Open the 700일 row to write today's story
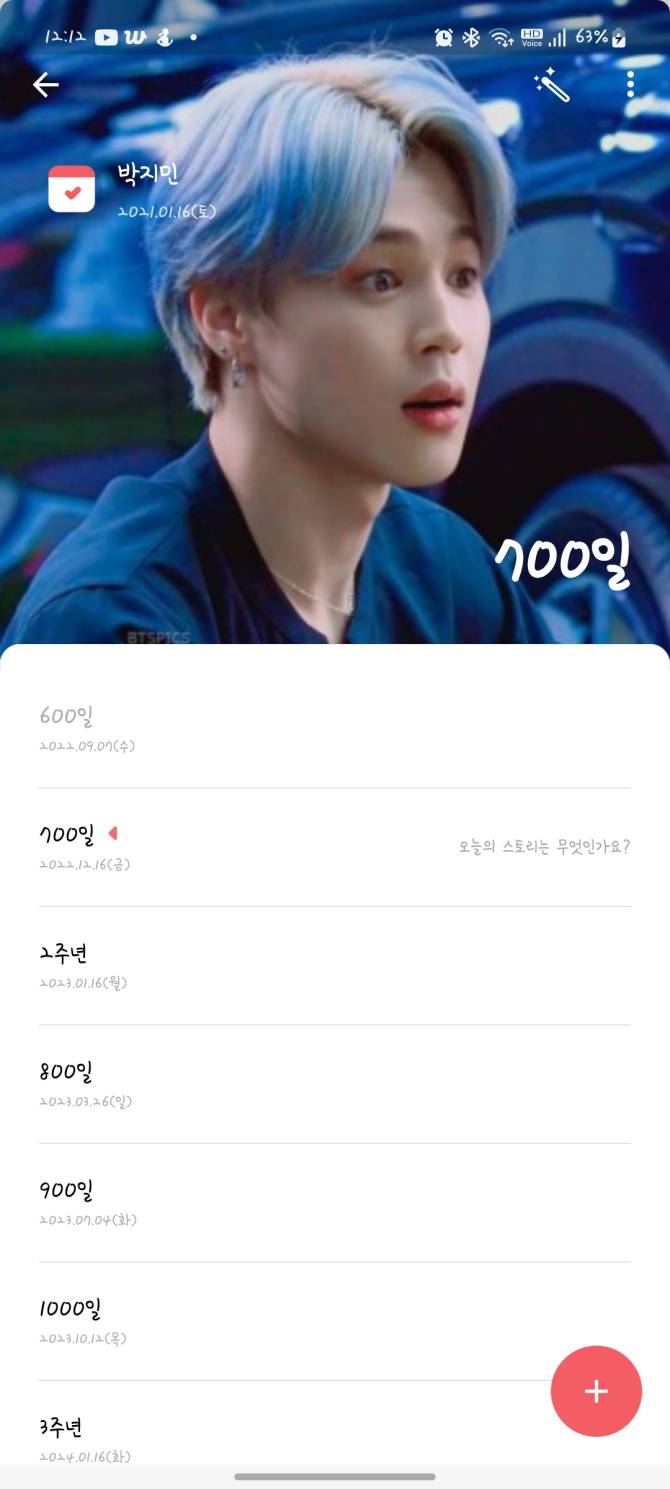Image resolution: width=670 pixels, height=1489 pixels. point(334,847)
